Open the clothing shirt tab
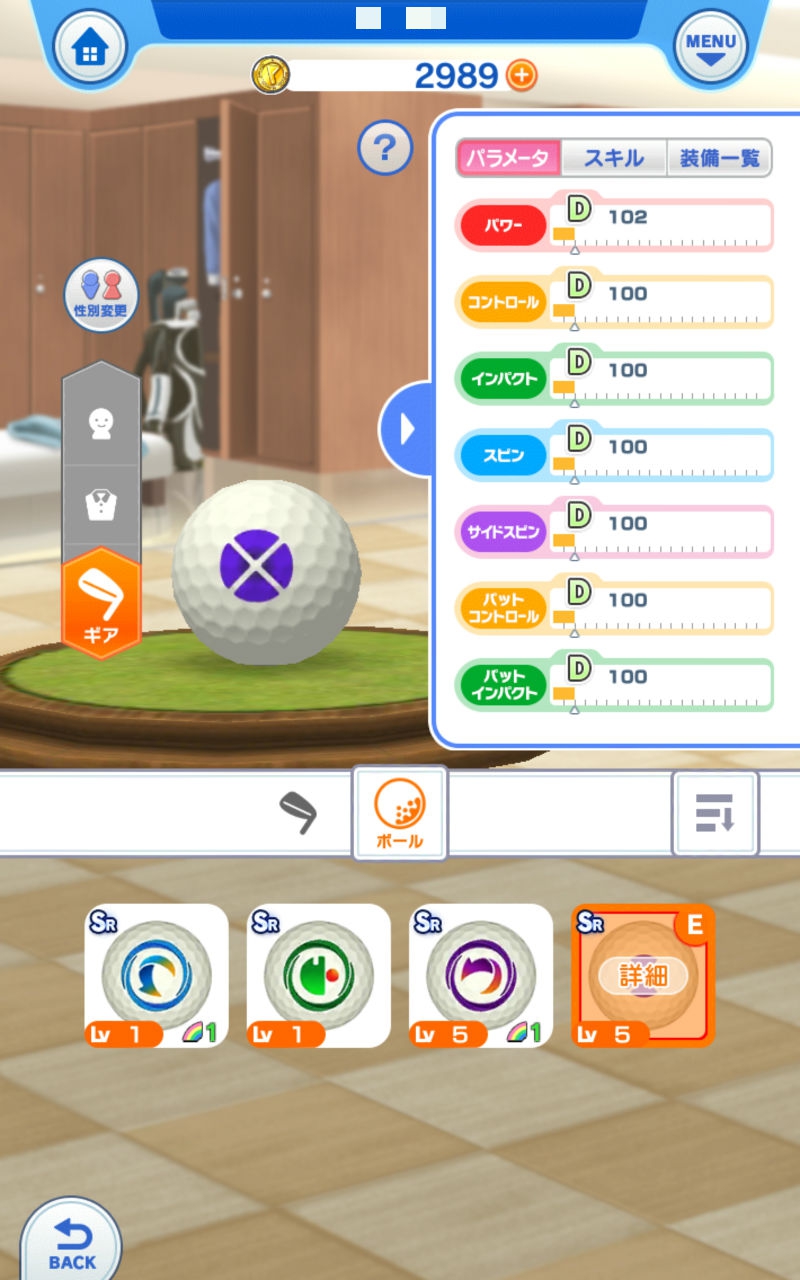800x1280 pixels. tap(101, 505)
